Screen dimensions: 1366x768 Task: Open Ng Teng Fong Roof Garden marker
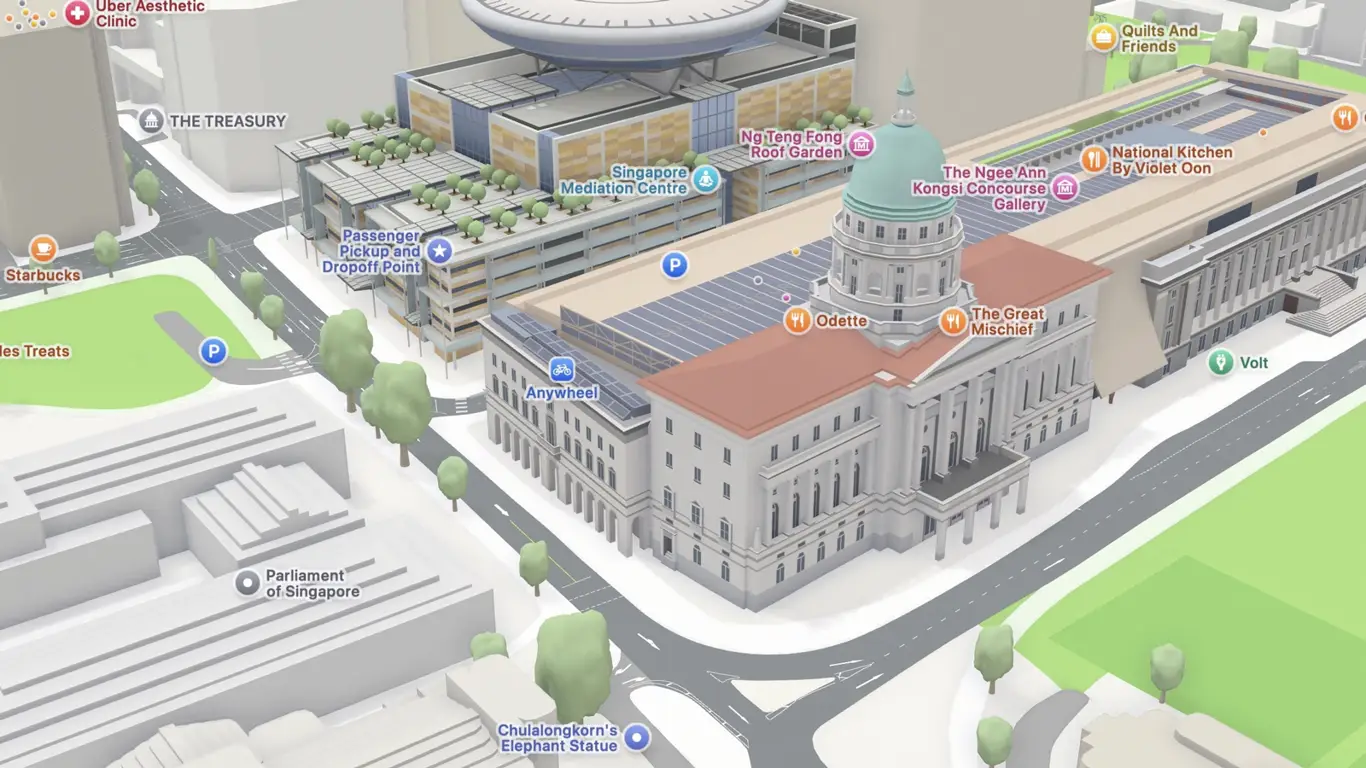point(861,145)
